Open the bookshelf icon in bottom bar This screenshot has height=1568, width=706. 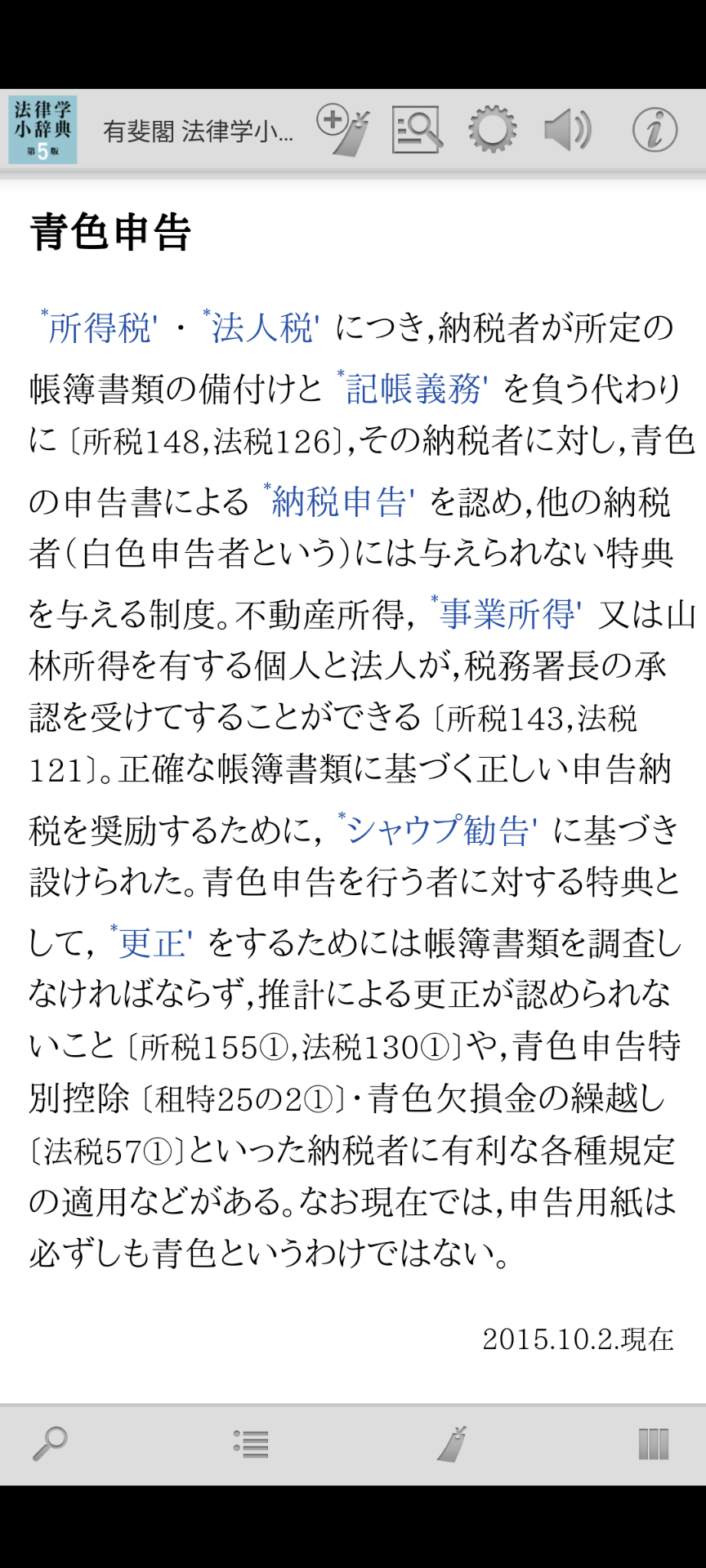[x=654, y=1444]
